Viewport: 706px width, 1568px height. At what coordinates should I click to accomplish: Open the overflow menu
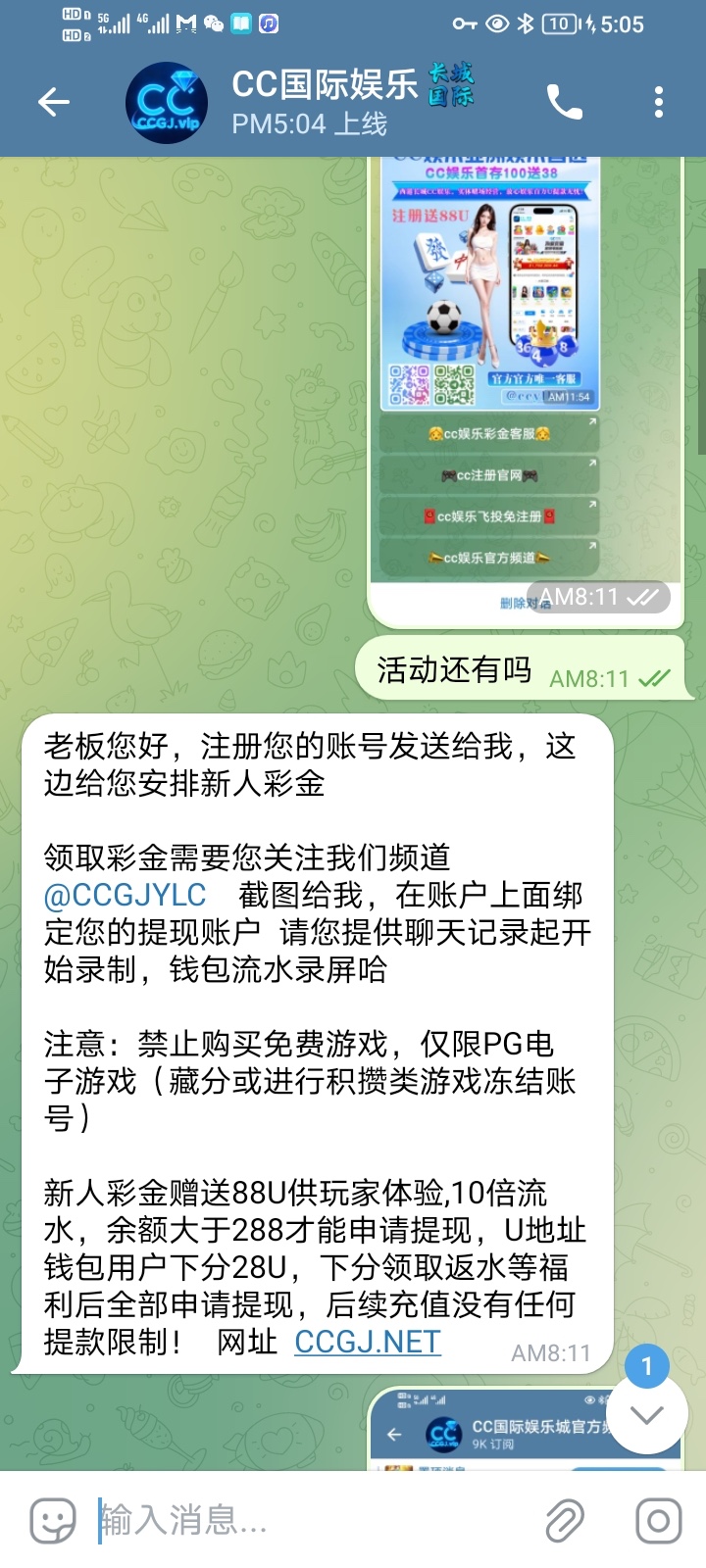click(658, 102)
